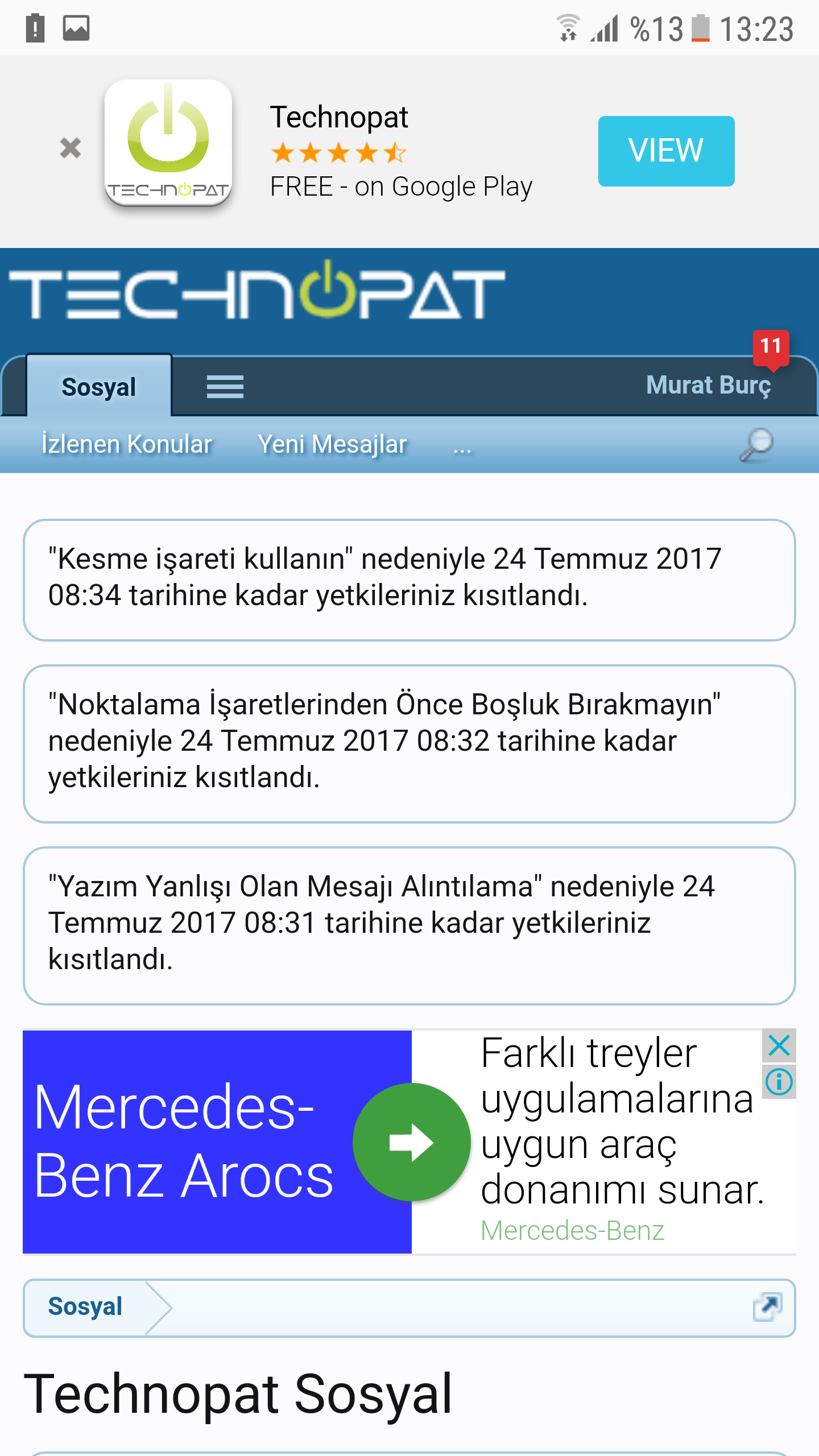
Task: Open Murat Burç account notifications
Action: 709,385
